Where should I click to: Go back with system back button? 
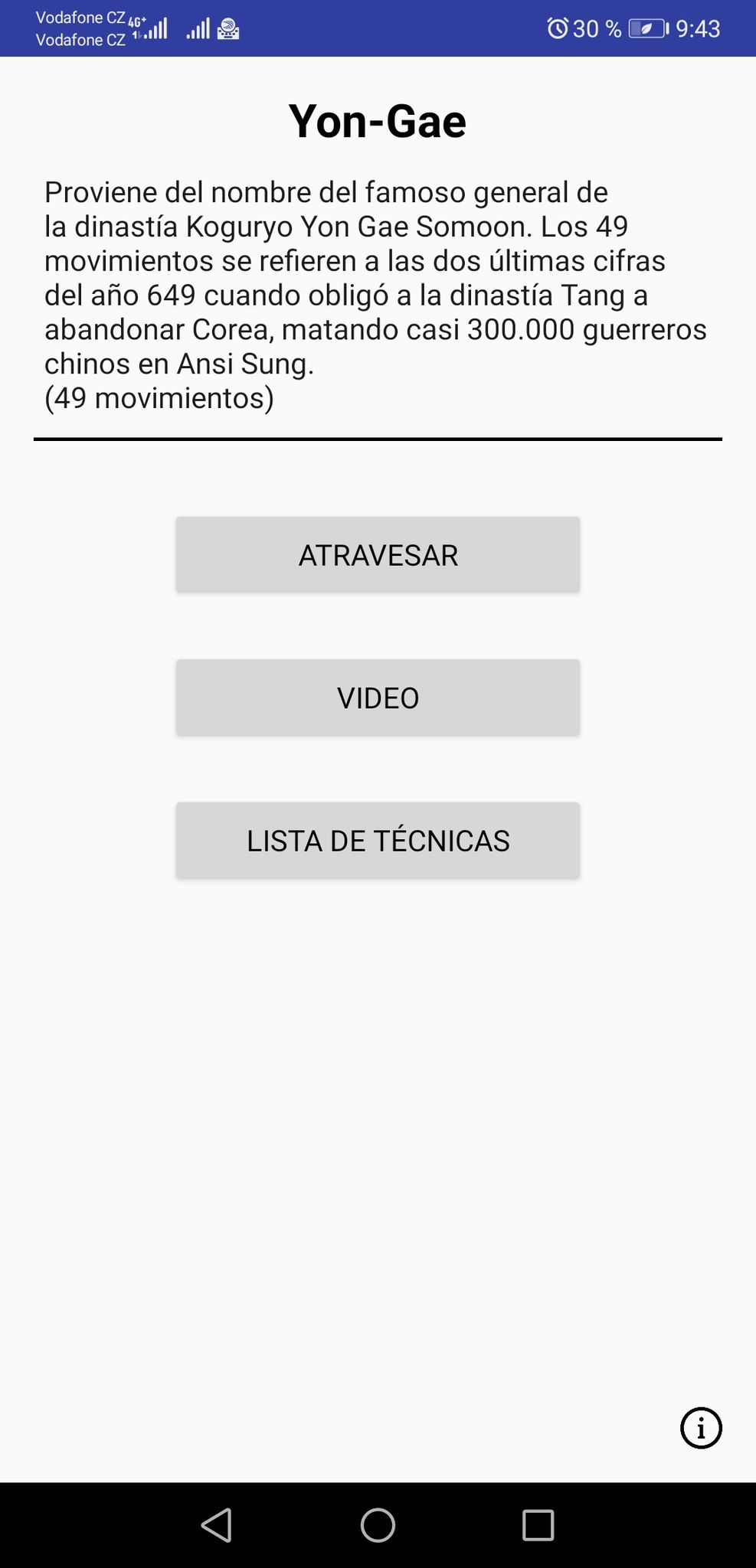click(217, 1524)
